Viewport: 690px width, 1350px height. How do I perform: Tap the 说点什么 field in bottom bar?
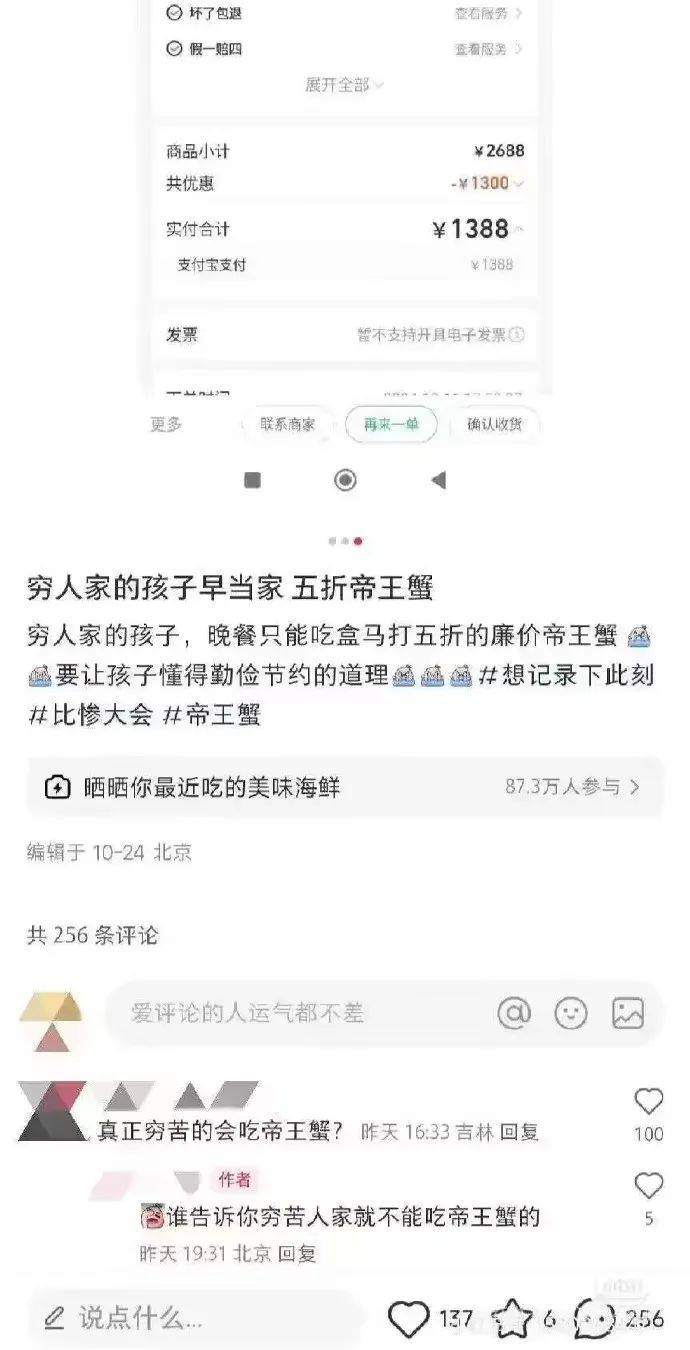(x=190, y=1318)
